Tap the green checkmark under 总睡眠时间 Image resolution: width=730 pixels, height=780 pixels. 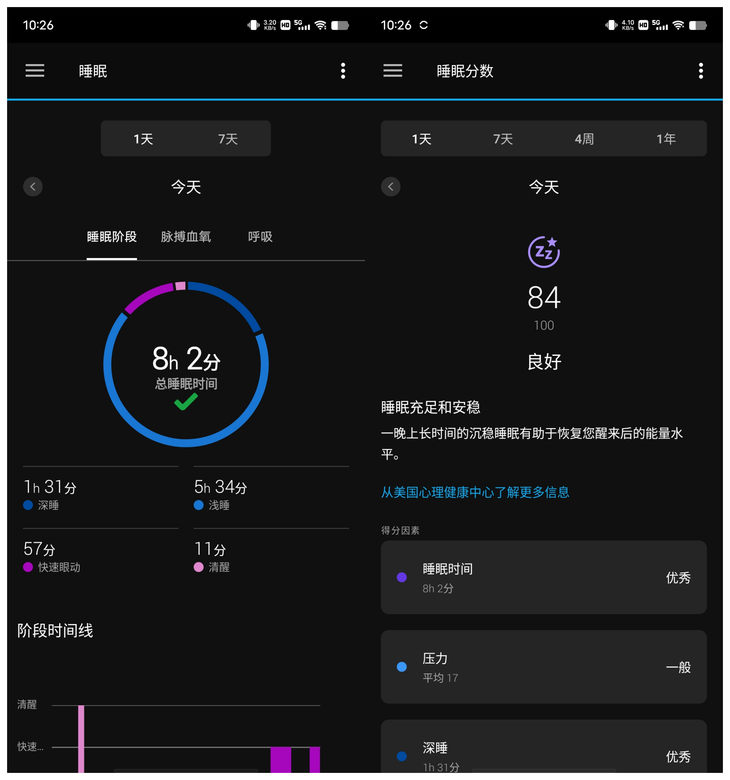pyautogui.click(x=185, y=403)
